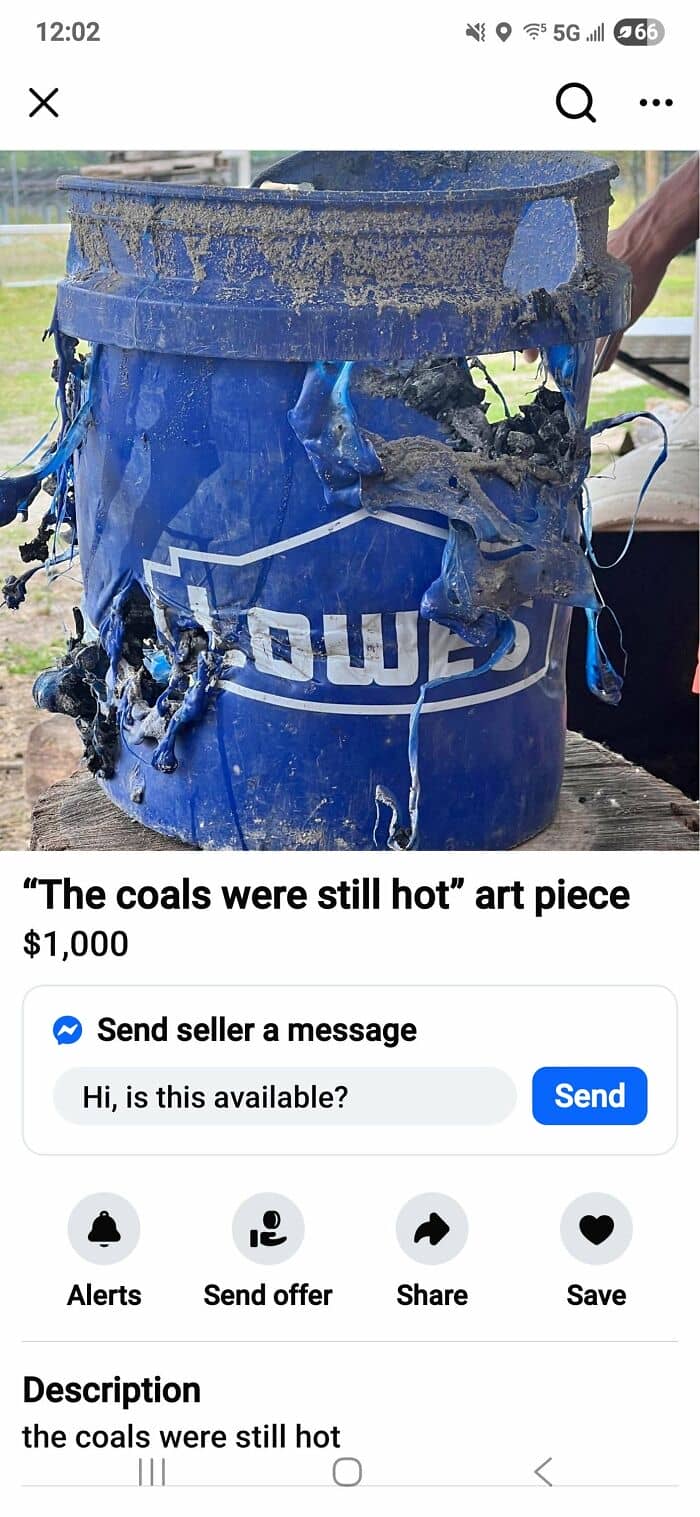View the melted bucket listing photo
700x1517 pixels.
pos(350,500)
